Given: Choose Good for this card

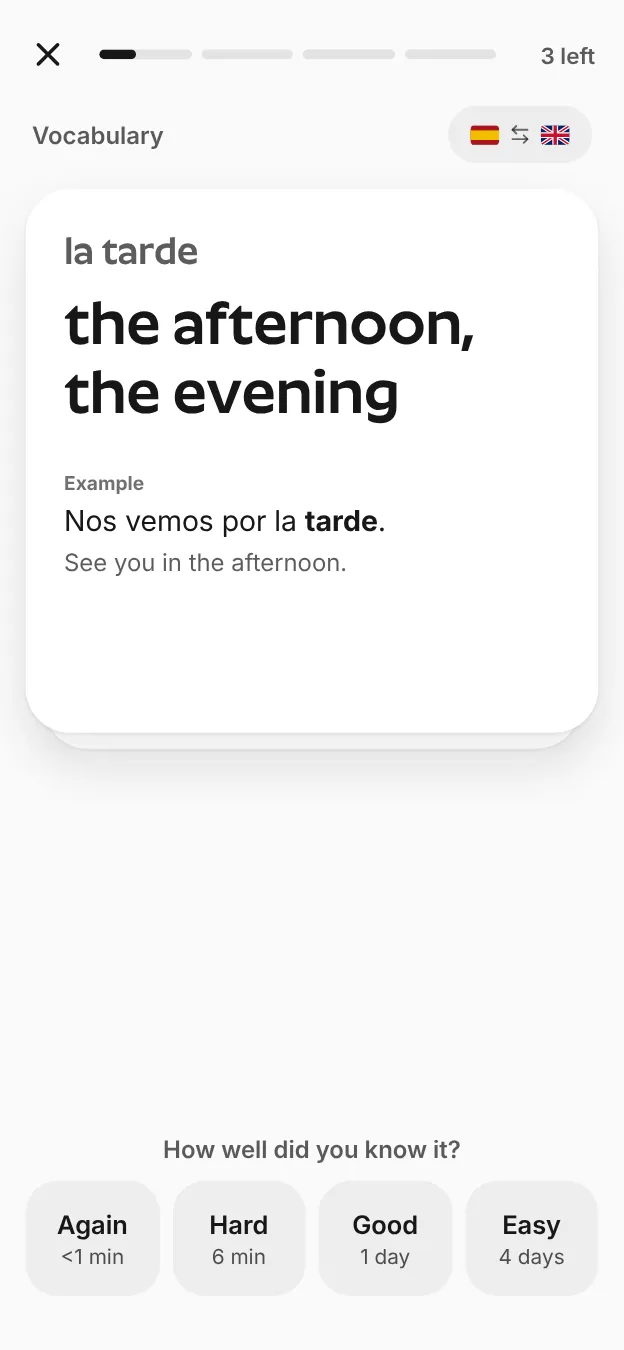Looking at the screenshot, I should coord(385,1238).
